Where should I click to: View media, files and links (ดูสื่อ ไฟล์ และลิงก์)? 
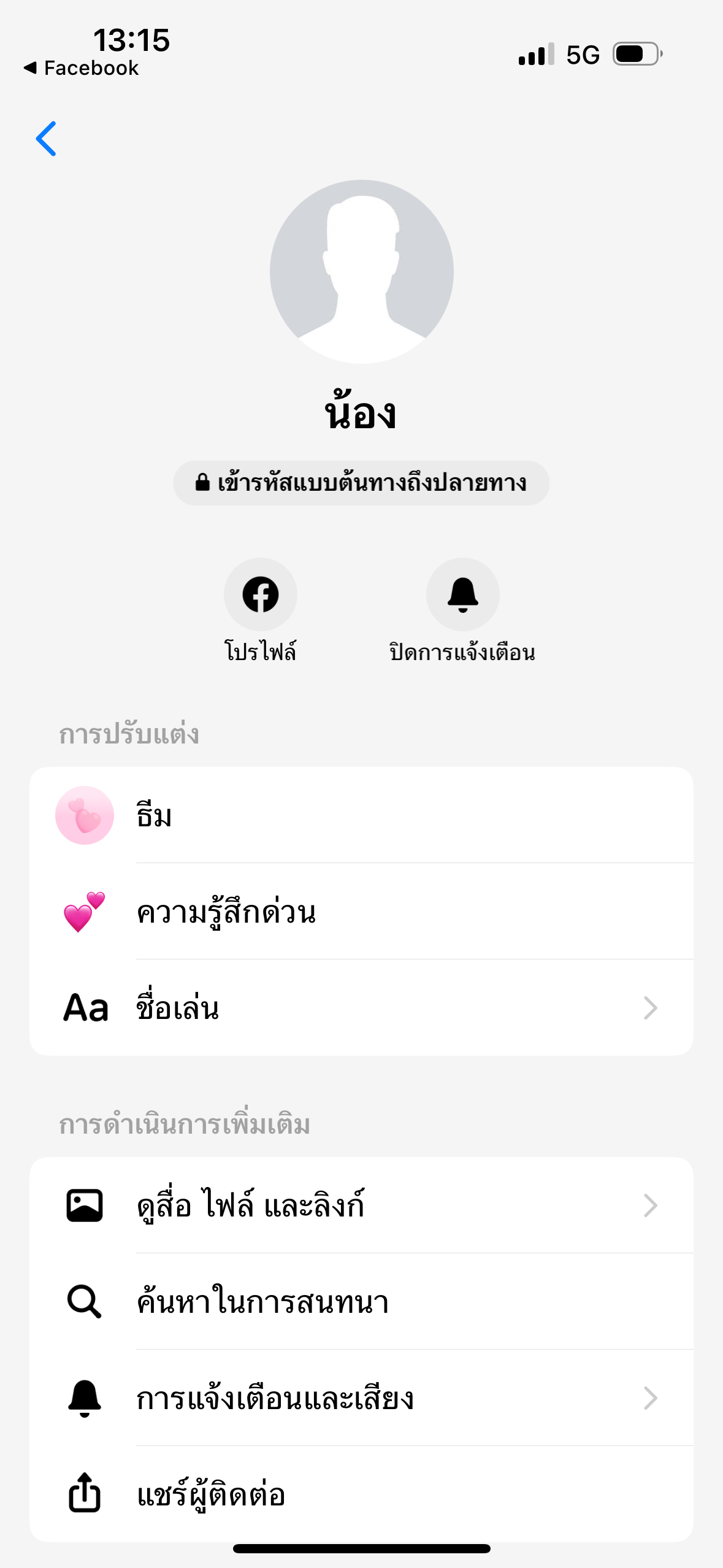[361, 1205]
